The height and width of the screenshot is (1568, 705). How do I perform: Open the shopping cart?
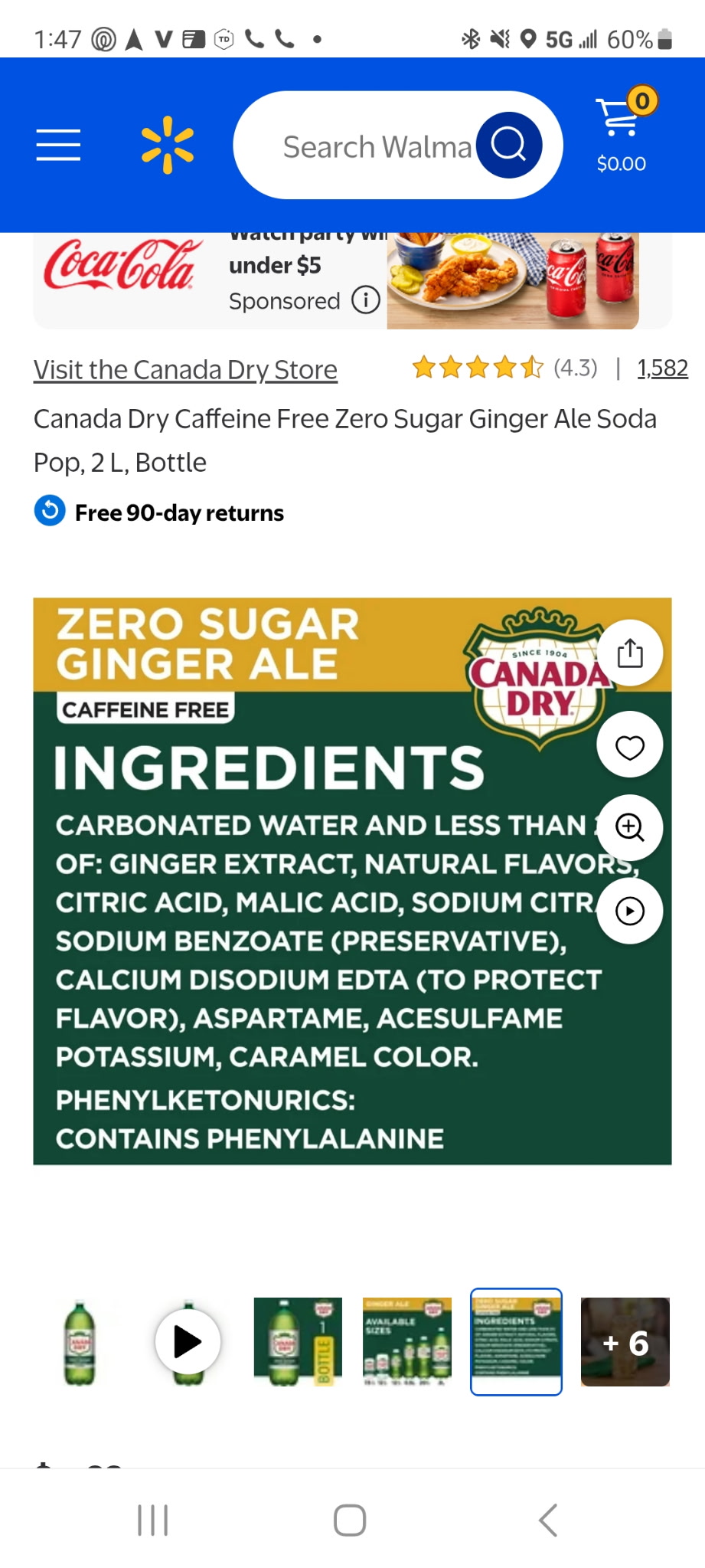(x=622, y=130)
